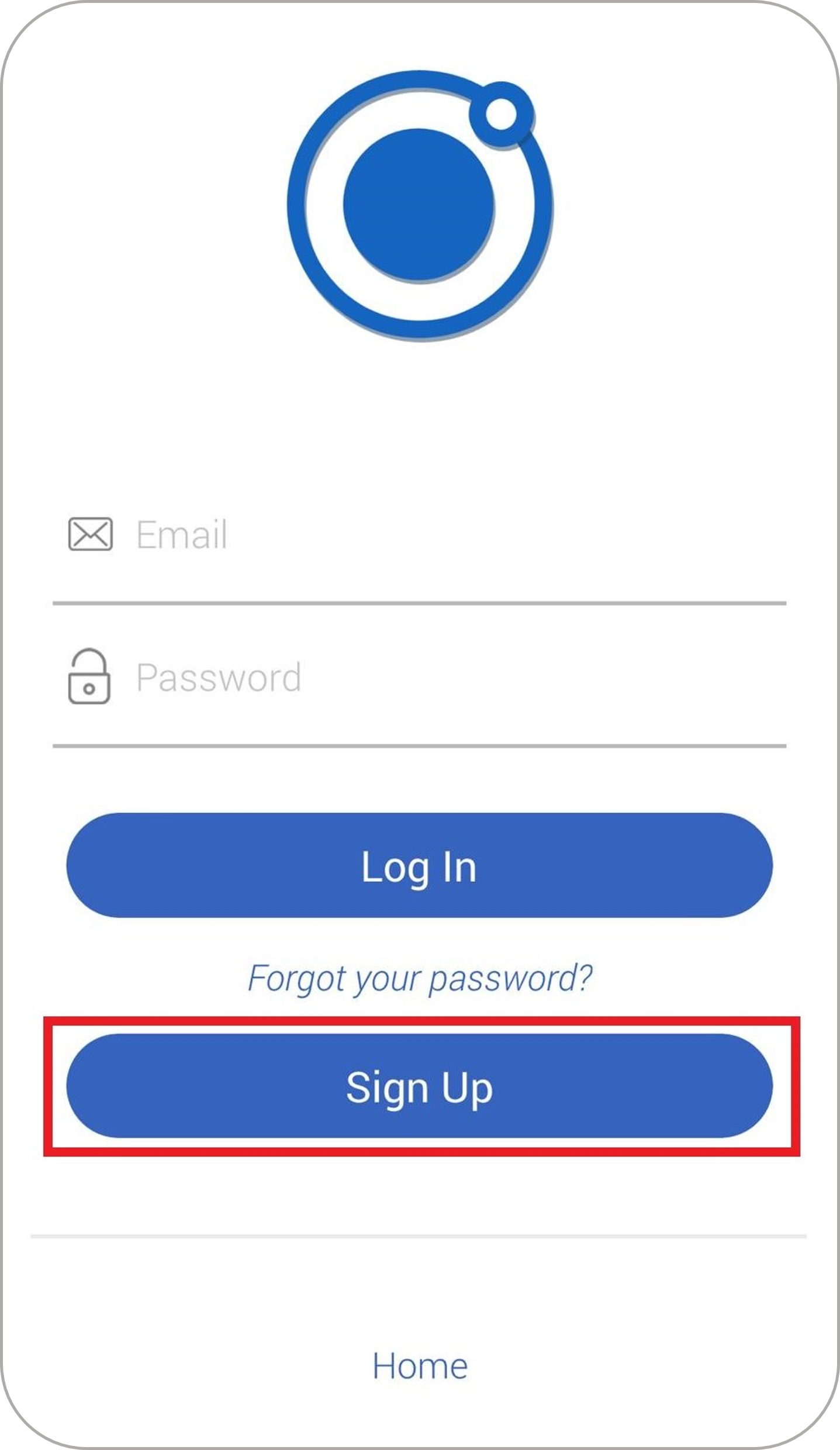Screen dimensions: 840x1450
Task: Open the Forgot your password link
Action: [420, 979]
